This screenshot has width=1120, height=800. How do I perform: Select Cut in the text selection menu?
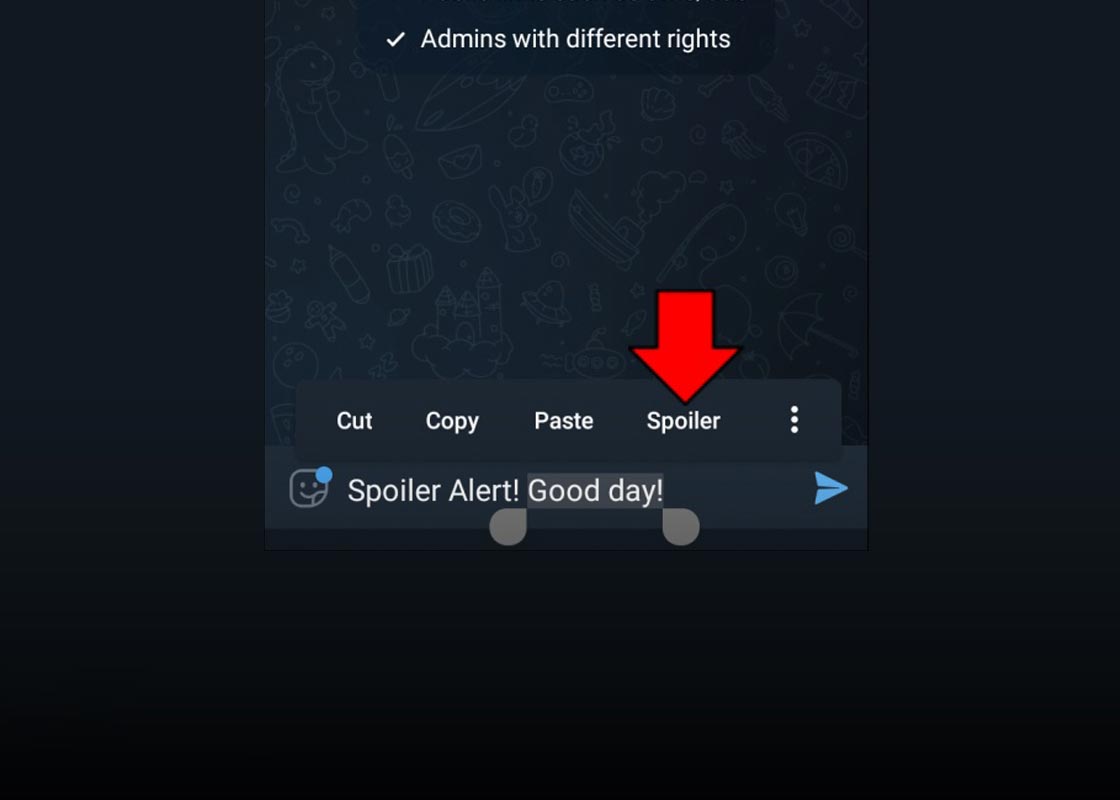coord(354,421)
